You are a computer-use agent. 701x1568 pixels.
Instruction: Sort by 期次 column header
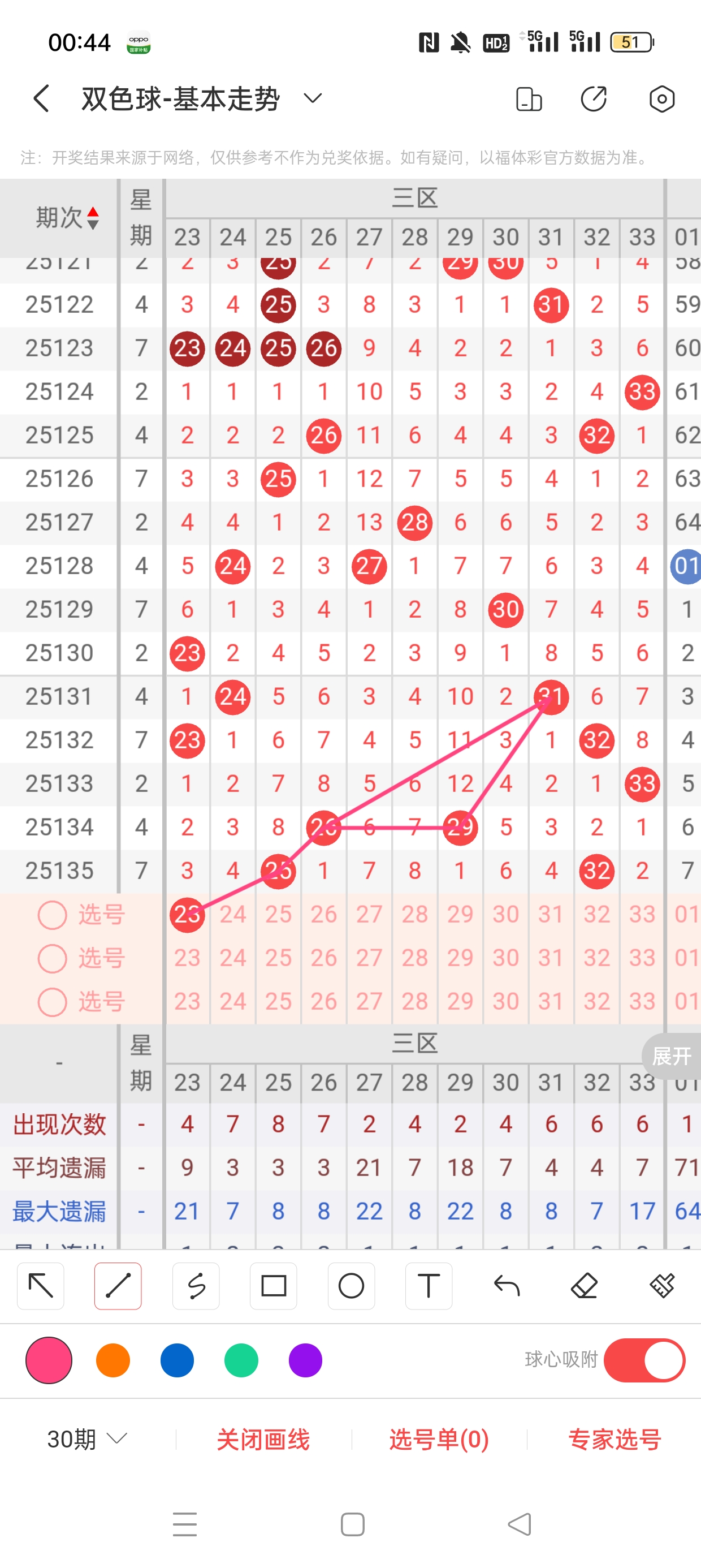coord(67,217)
